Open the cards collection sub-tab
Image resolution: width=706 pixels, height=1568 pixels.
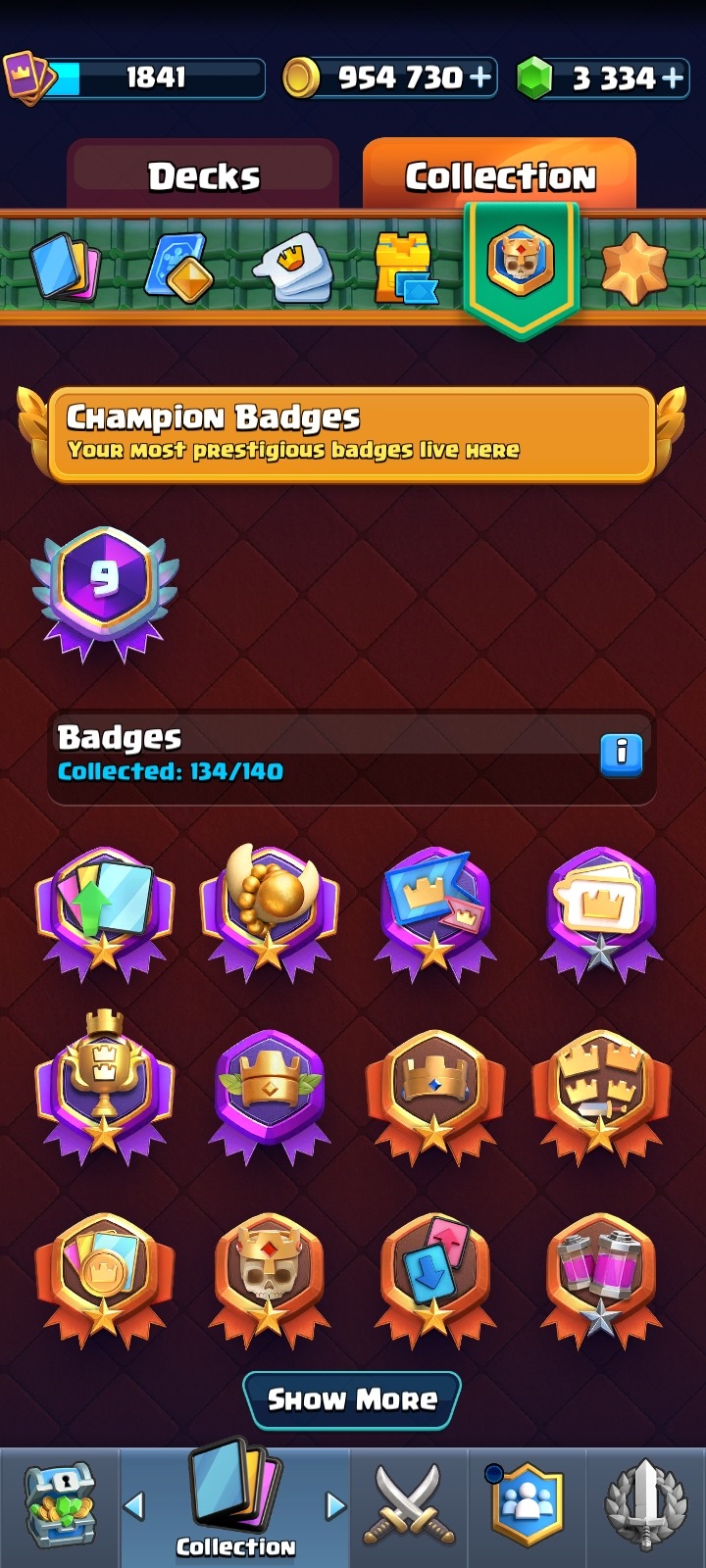65,266
